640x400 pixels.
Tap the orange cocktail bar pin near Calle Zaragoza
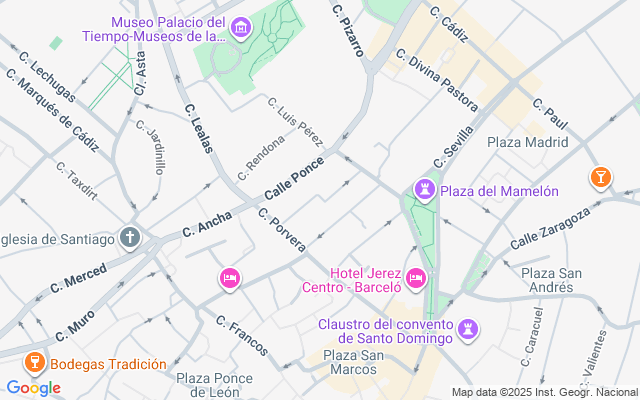(x=600, y=178)
